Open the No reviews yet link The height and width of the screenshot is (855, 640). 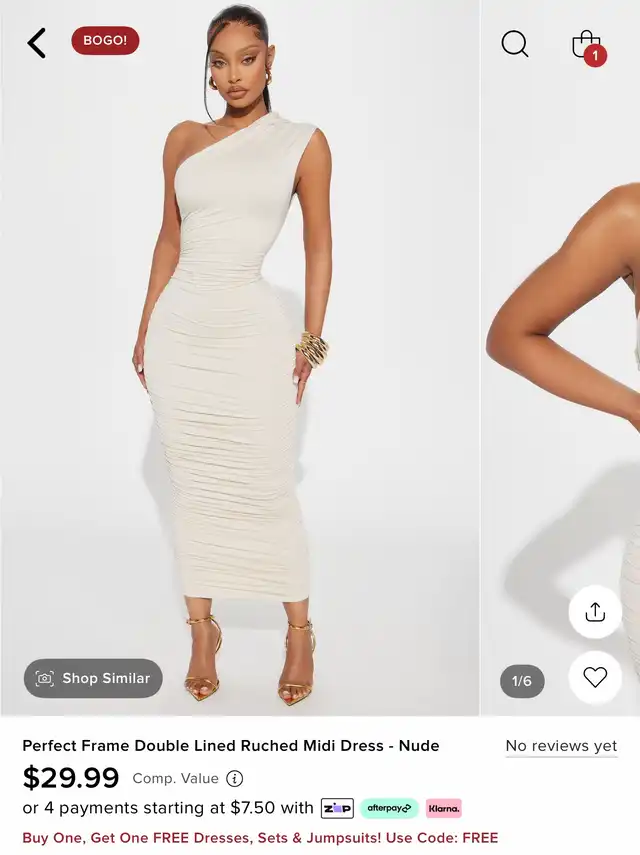[561, 746]
